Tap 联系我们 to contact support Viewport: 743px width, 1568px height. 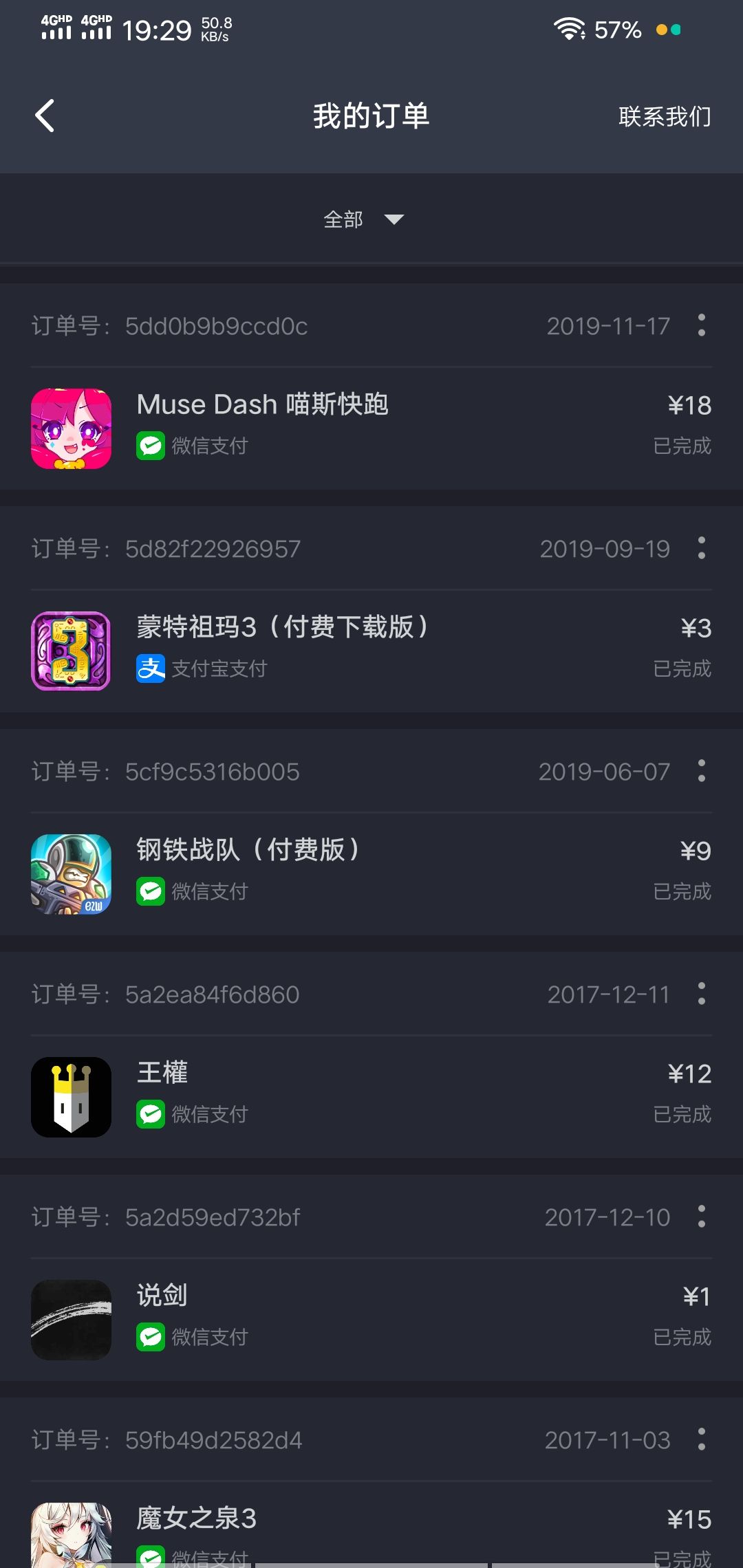coord(664,116)
